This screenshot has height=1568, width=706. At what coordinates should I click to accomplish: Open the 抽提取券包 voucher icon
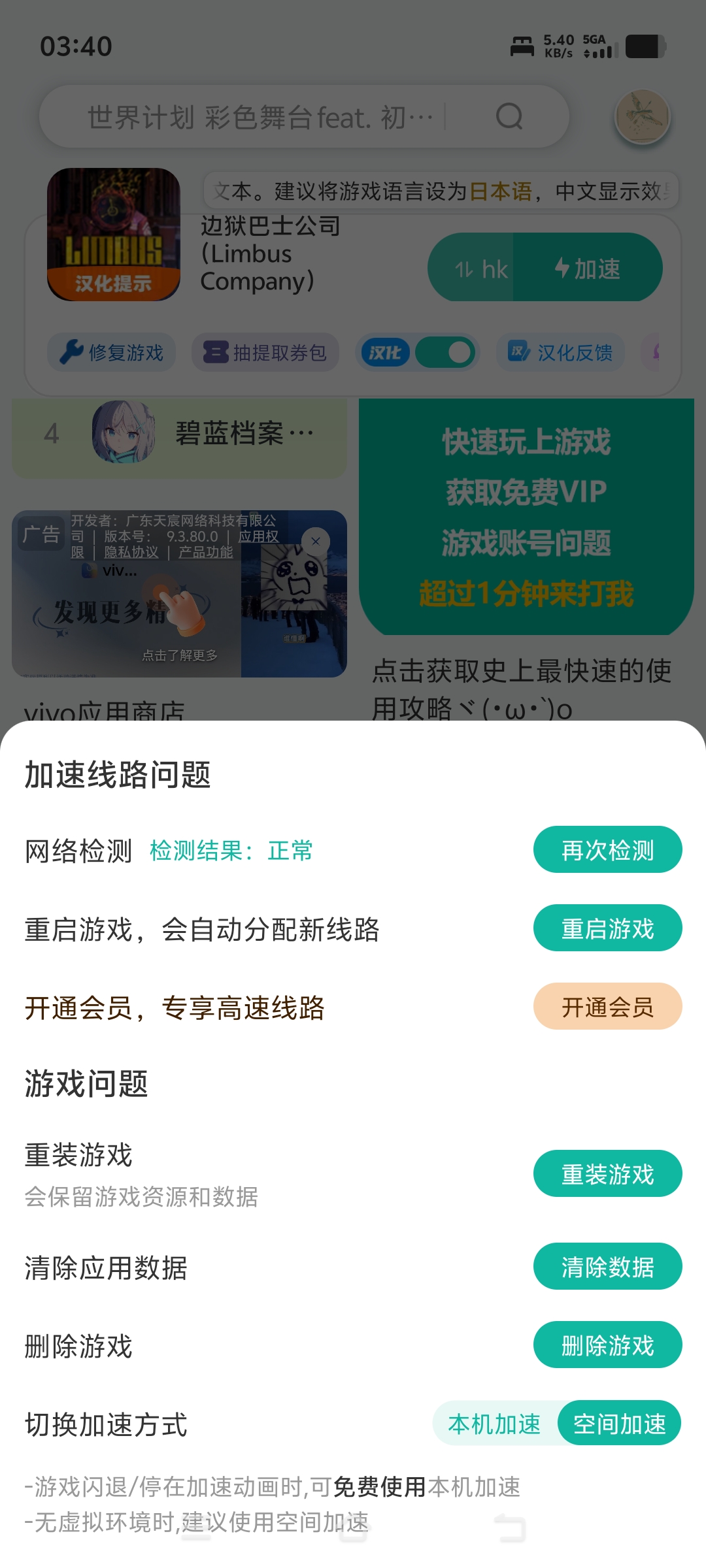click(216, 352)
